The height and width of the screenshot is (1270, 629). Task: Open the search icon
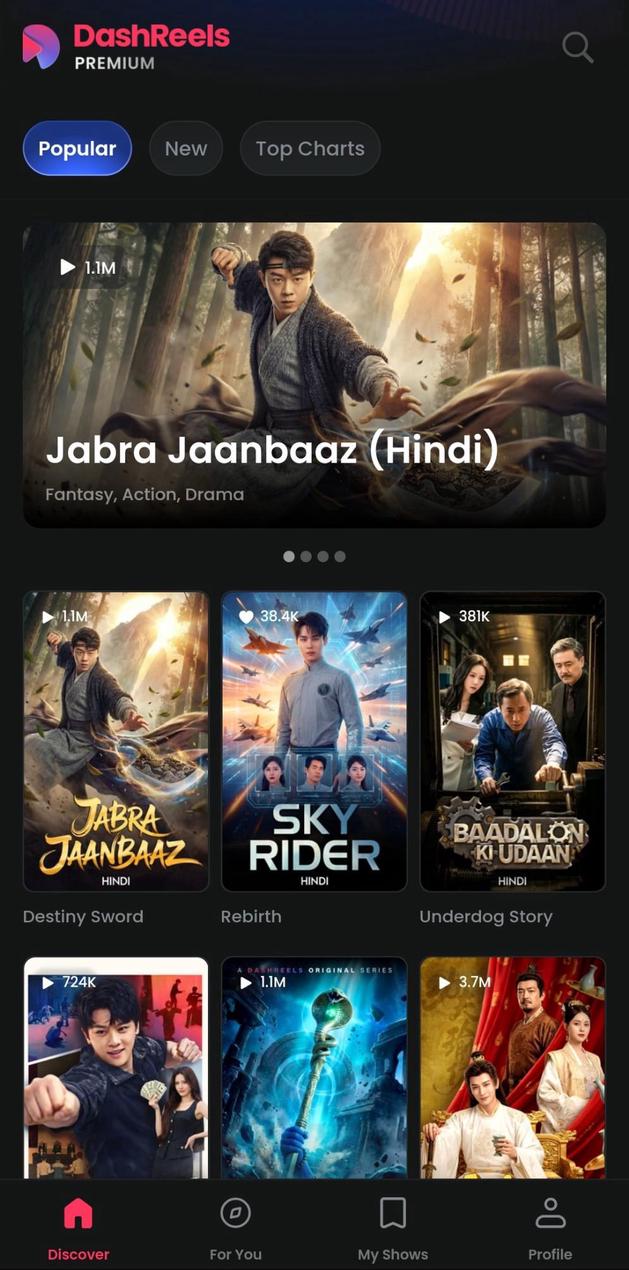click(x=577, y=47)
